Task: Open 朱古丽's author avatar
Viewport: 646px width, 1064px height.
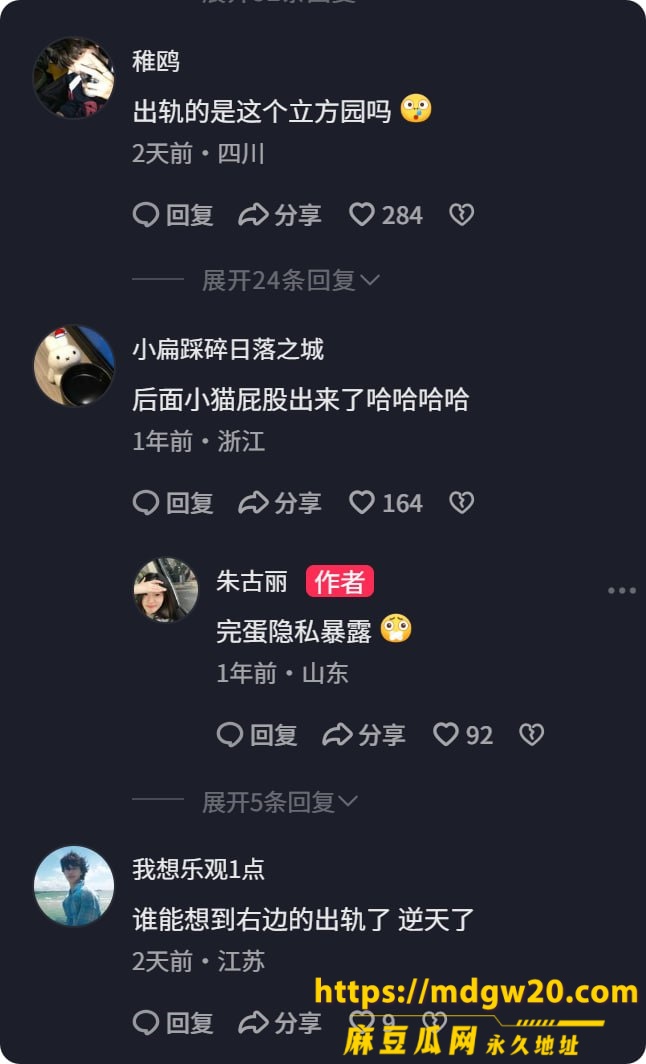Action: coord(166,590)
